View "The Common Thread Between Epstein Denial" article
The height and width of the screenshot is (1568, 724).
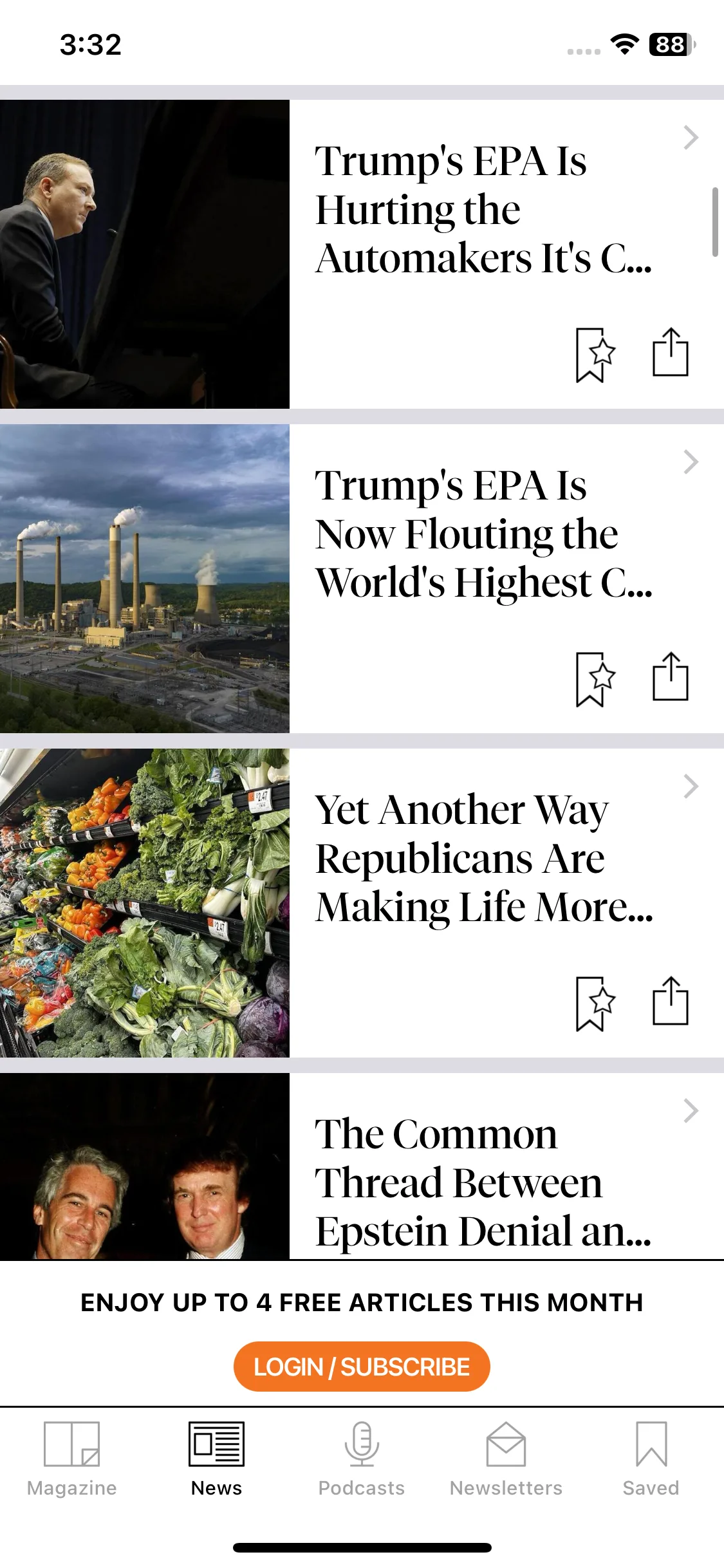pos(483,1182)
